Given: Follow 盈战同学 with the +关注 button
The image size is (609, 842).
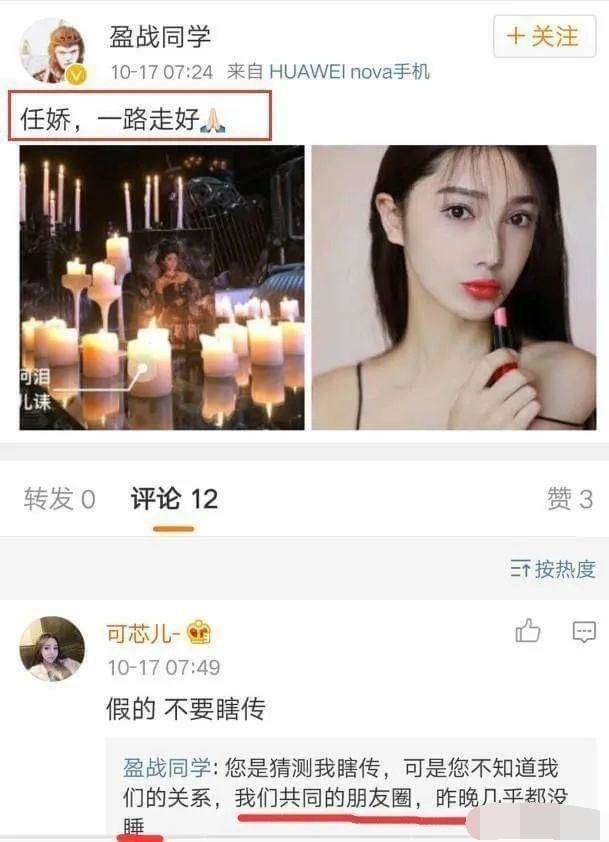Looking at the screenshot, I should (543, 37).
